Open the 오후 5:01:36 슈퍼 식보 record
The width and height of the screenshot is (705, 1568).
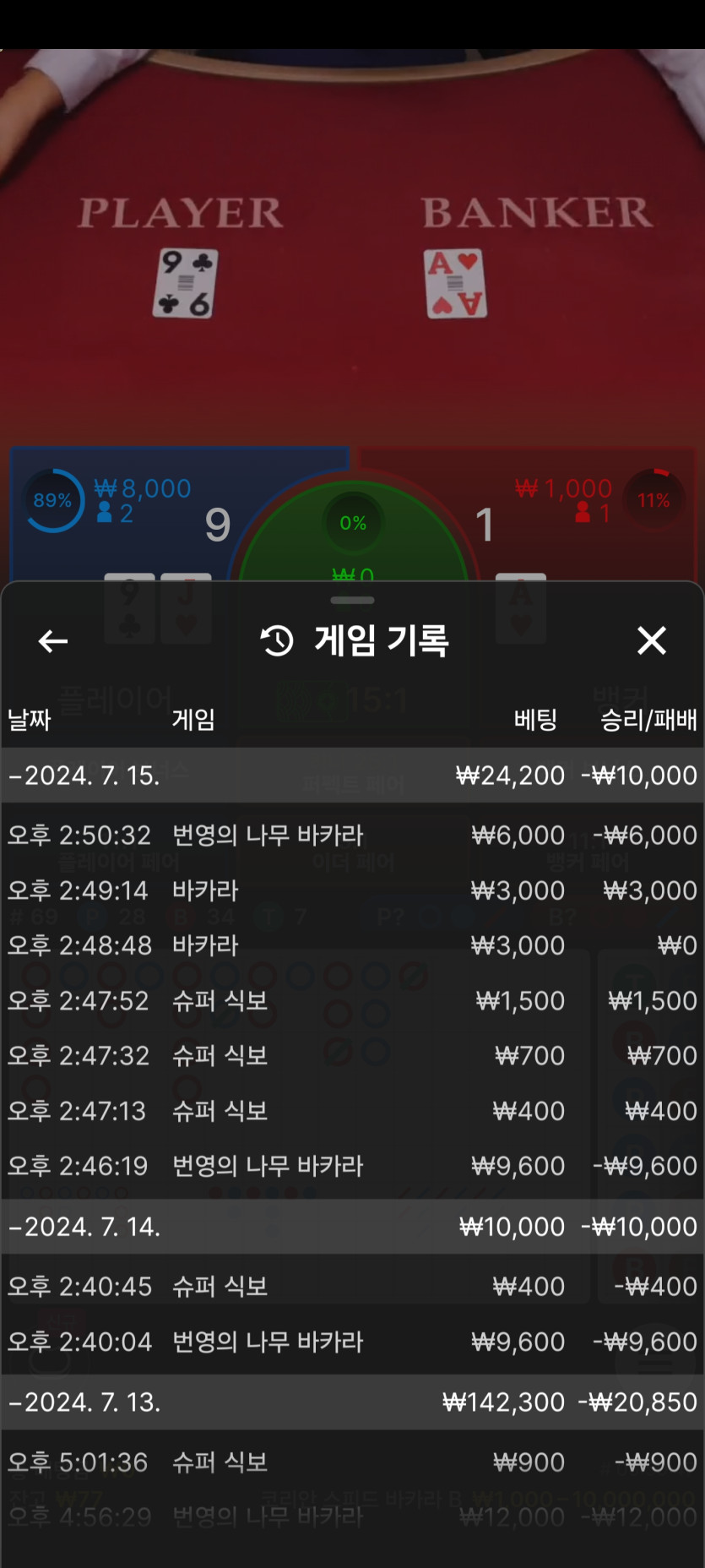point(352,1462)
